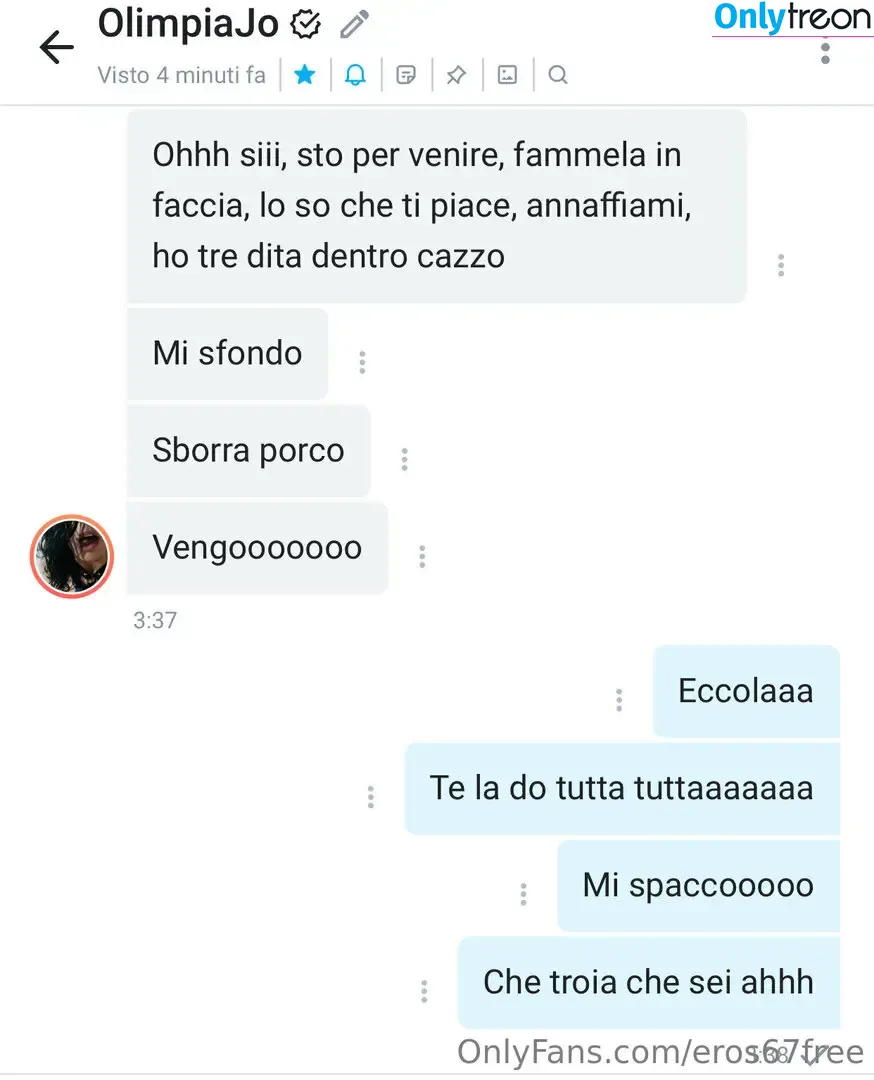Image resolution: width=874 pixels, height=1080 pixels.
Task: Open options for the "Mi spaccooooo" message
Action: (x=523, y=894)
